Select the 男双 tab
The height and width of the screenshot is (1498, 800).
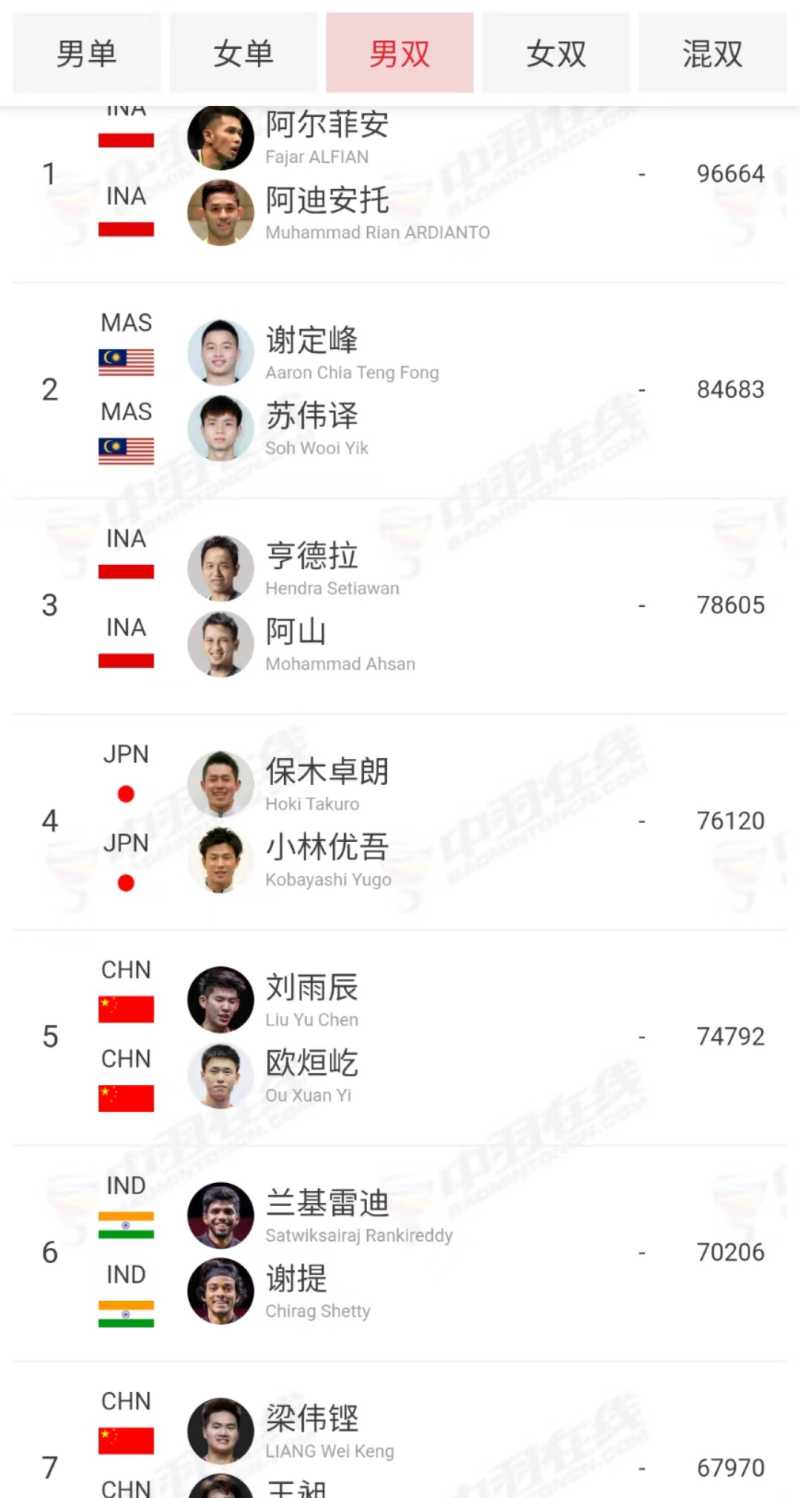pos(400,53)
